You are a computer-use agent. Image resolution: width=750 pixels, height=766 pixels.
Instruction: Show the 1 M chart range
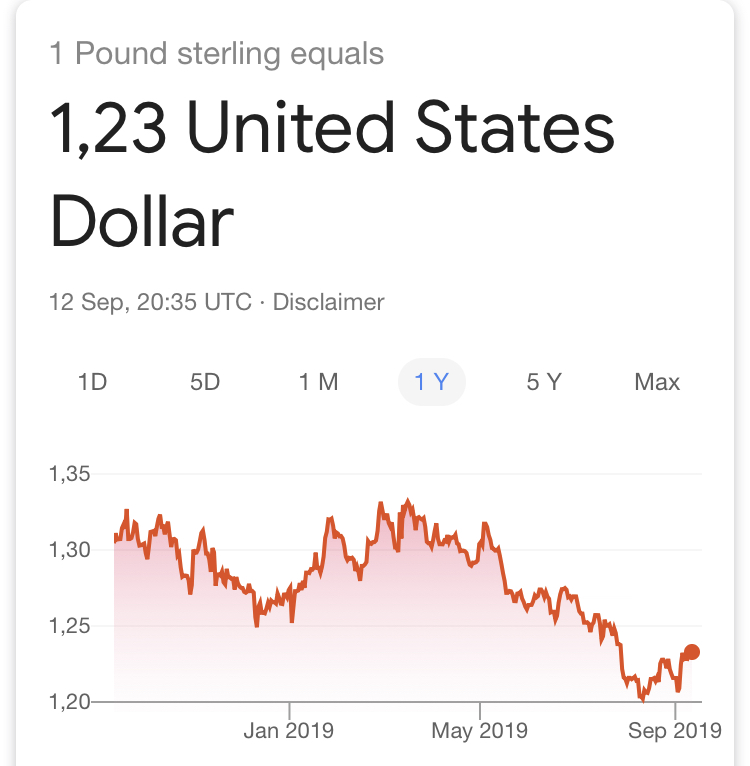coord(318,382)
